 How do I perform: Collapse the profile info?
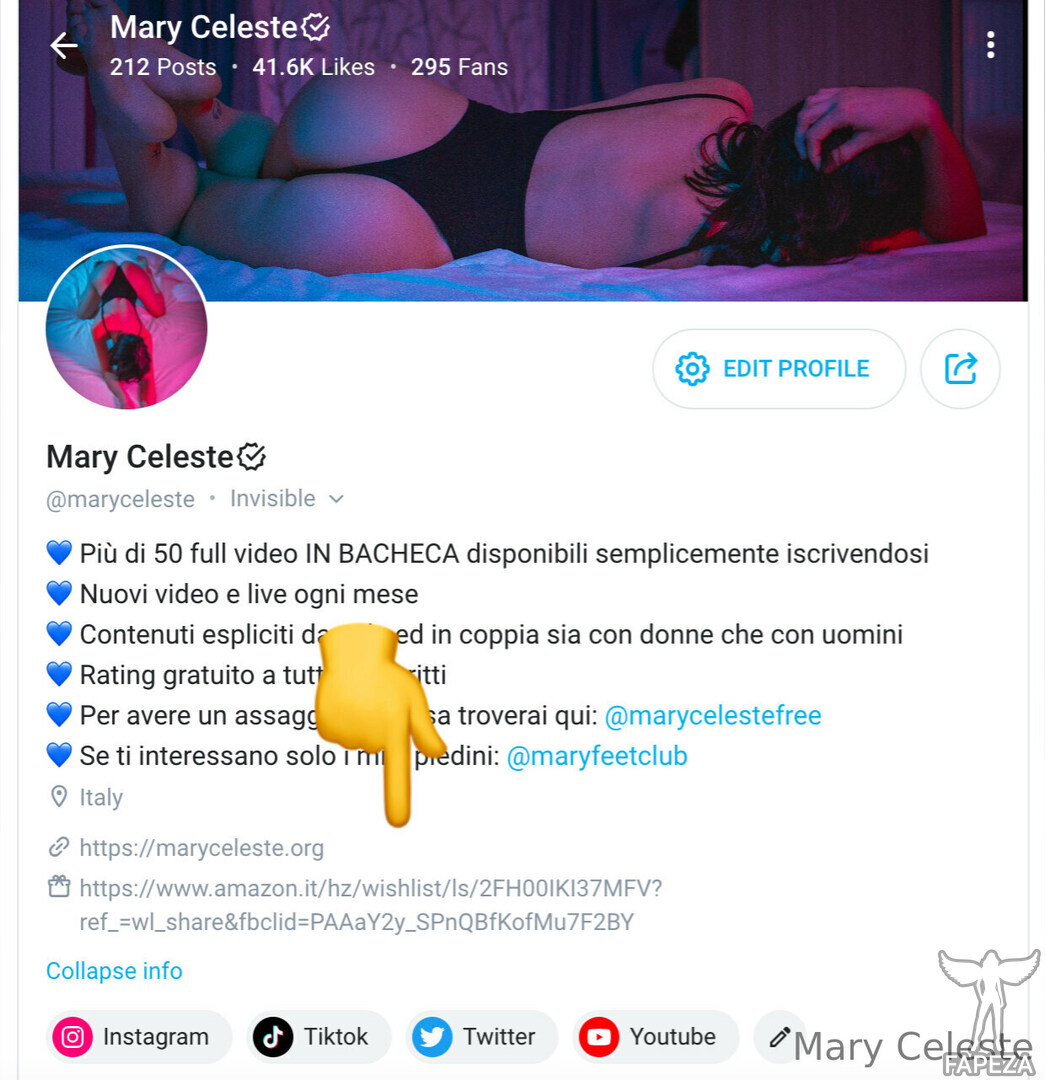(114, 971)
